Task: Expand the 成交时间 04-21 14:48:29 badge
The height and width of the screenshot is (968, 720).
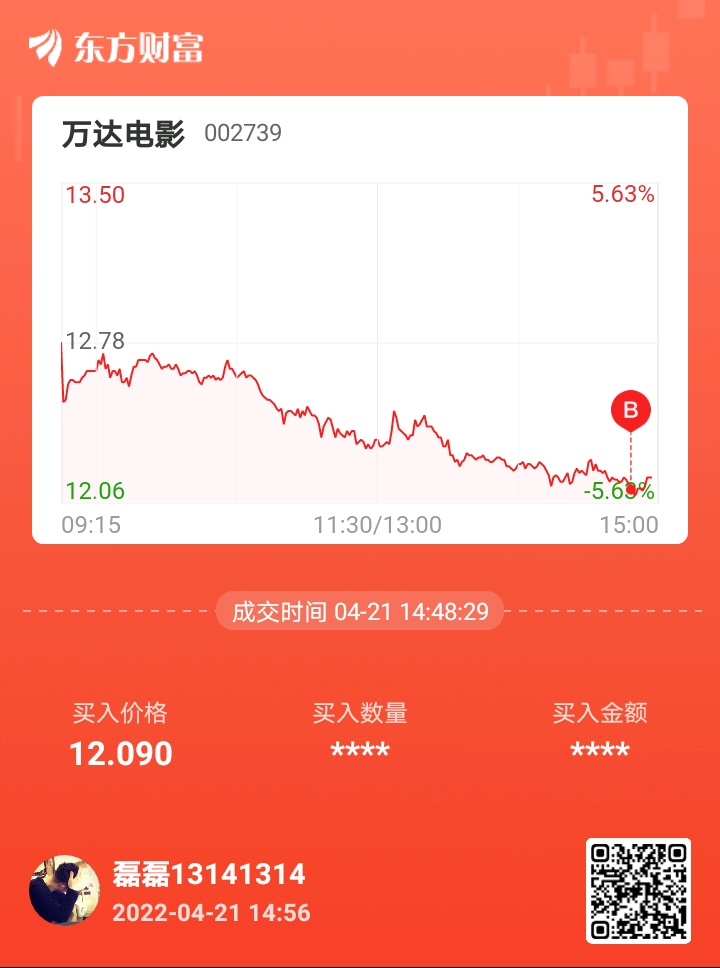Action: (359, 610)
